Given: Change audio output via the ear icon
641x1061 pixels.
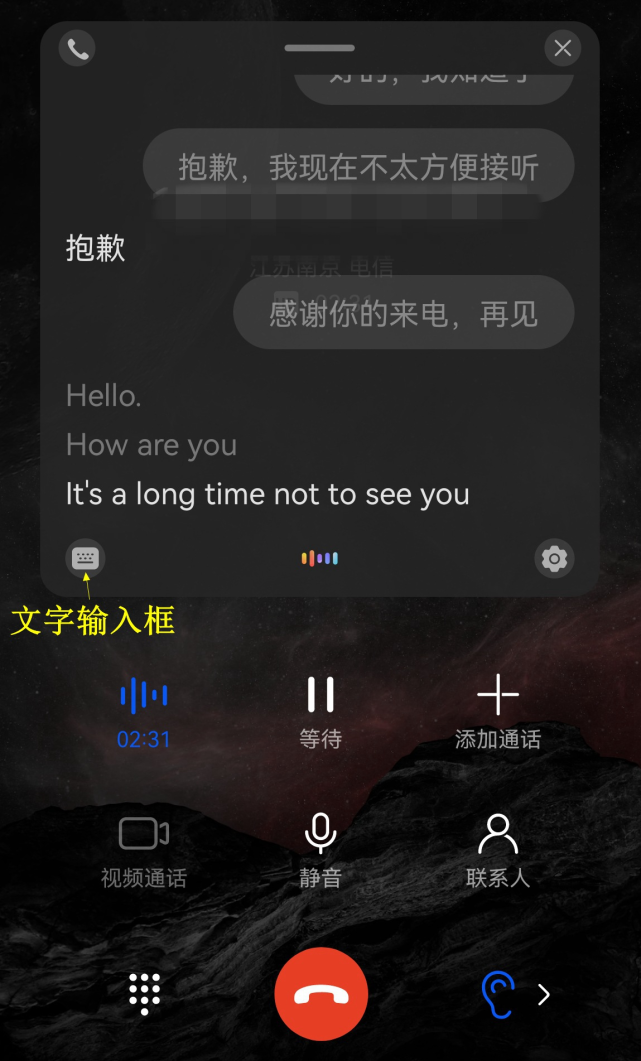Looking at the screenshot, I should pyautogui.click(x=497, y=994).
